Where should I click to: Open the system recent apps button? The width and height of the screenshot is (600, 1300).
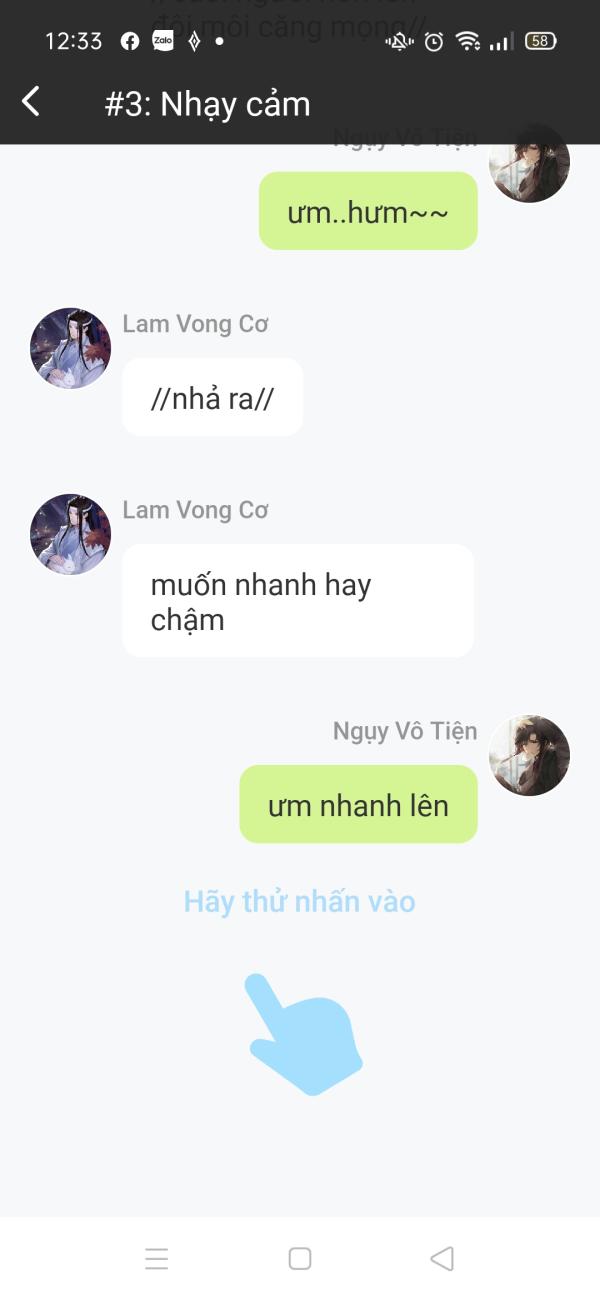point(157,1258)
